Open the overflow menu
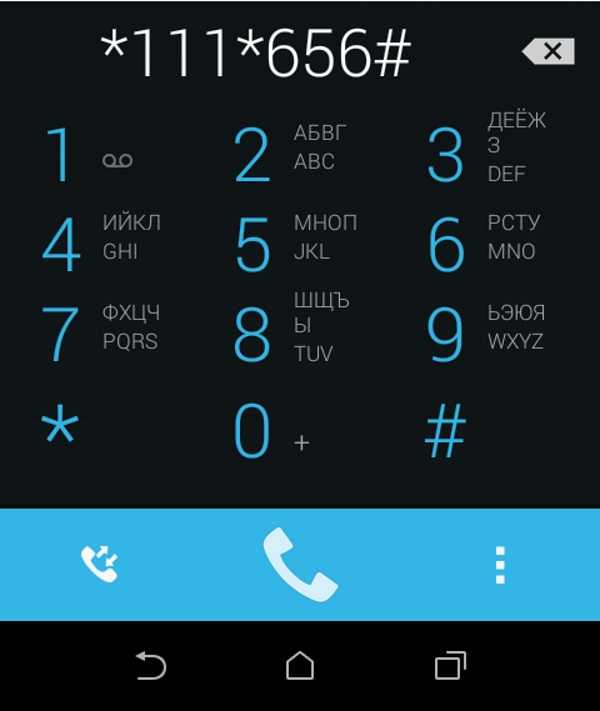This screenshot has width=600, height=711. click(500, 565)
